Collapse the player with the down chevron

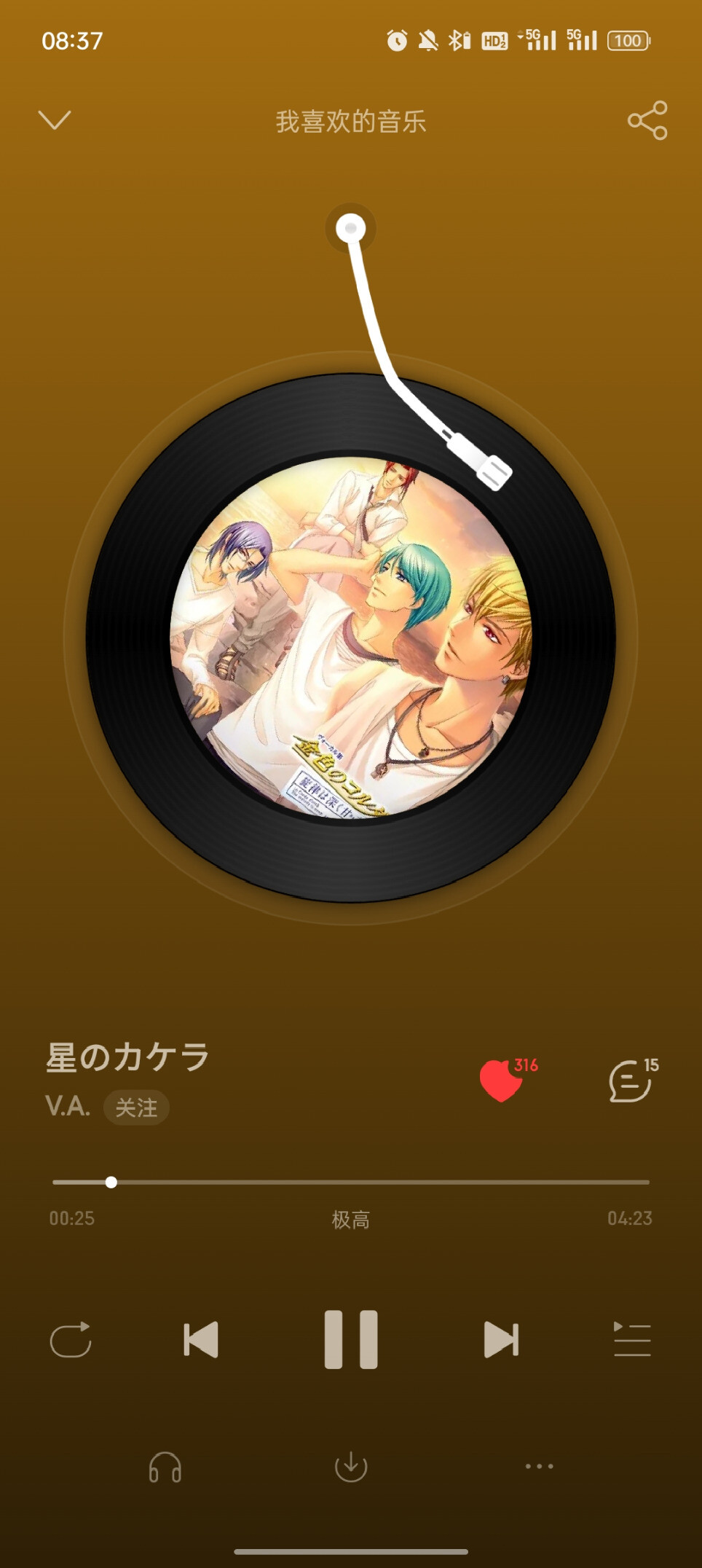point(55,120)
